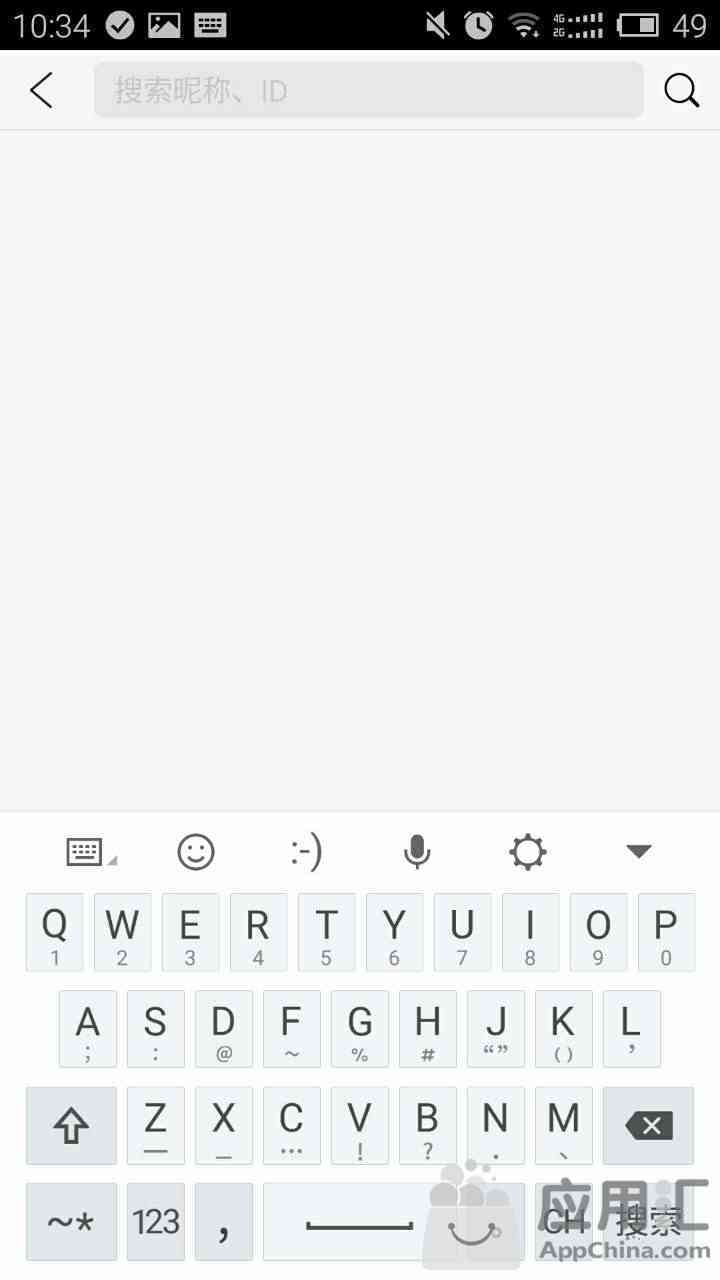This screenshot has width=720, height=1280.
Task: Tap the space bar
Action: pos(360,1222)
